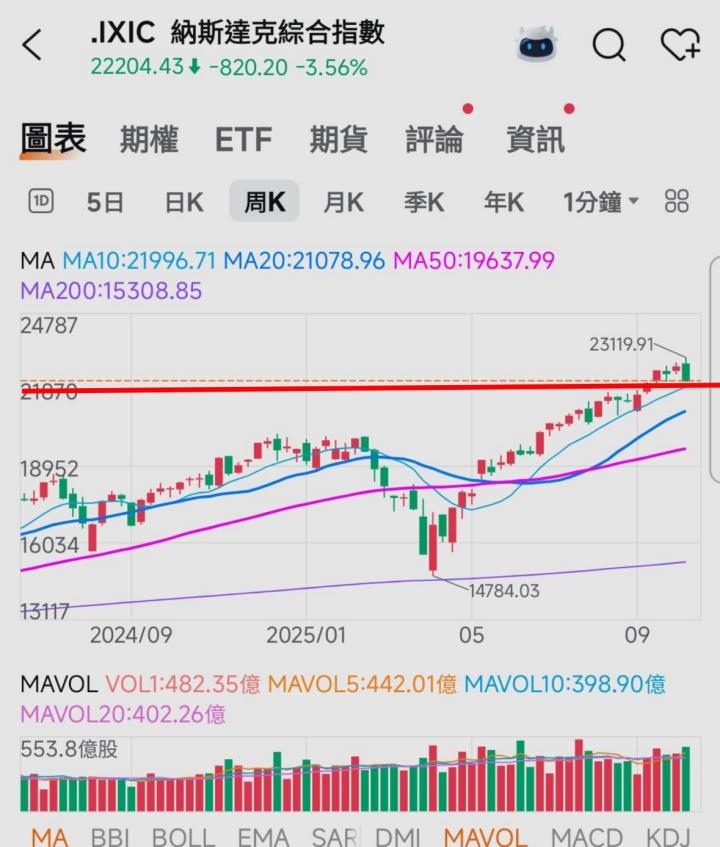
Task: Open the robot AI assistant
Action: point(537,44)
